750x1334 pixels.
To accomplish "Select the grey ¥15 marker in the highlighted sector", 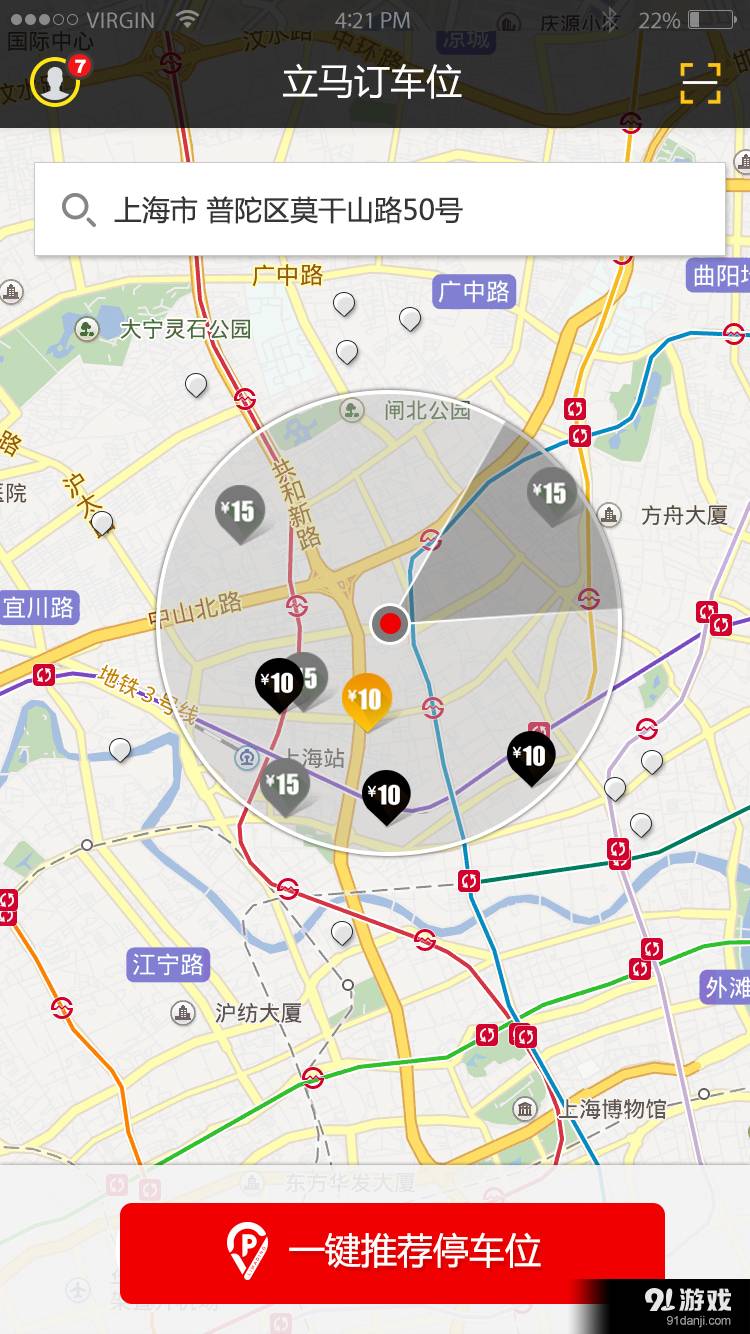I will (x=551, y=493).
